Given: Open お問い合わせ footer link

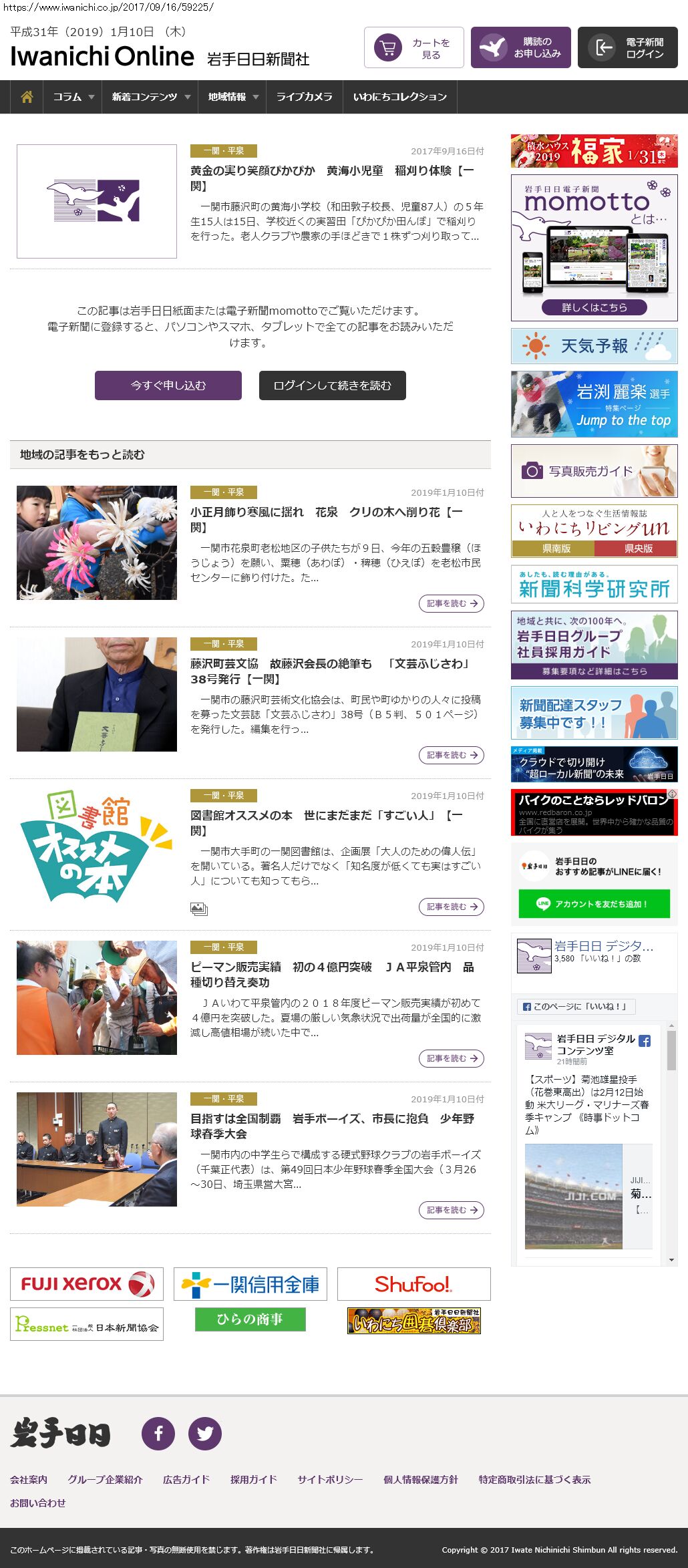Looking at the screenshot, I should point(38,1503).
